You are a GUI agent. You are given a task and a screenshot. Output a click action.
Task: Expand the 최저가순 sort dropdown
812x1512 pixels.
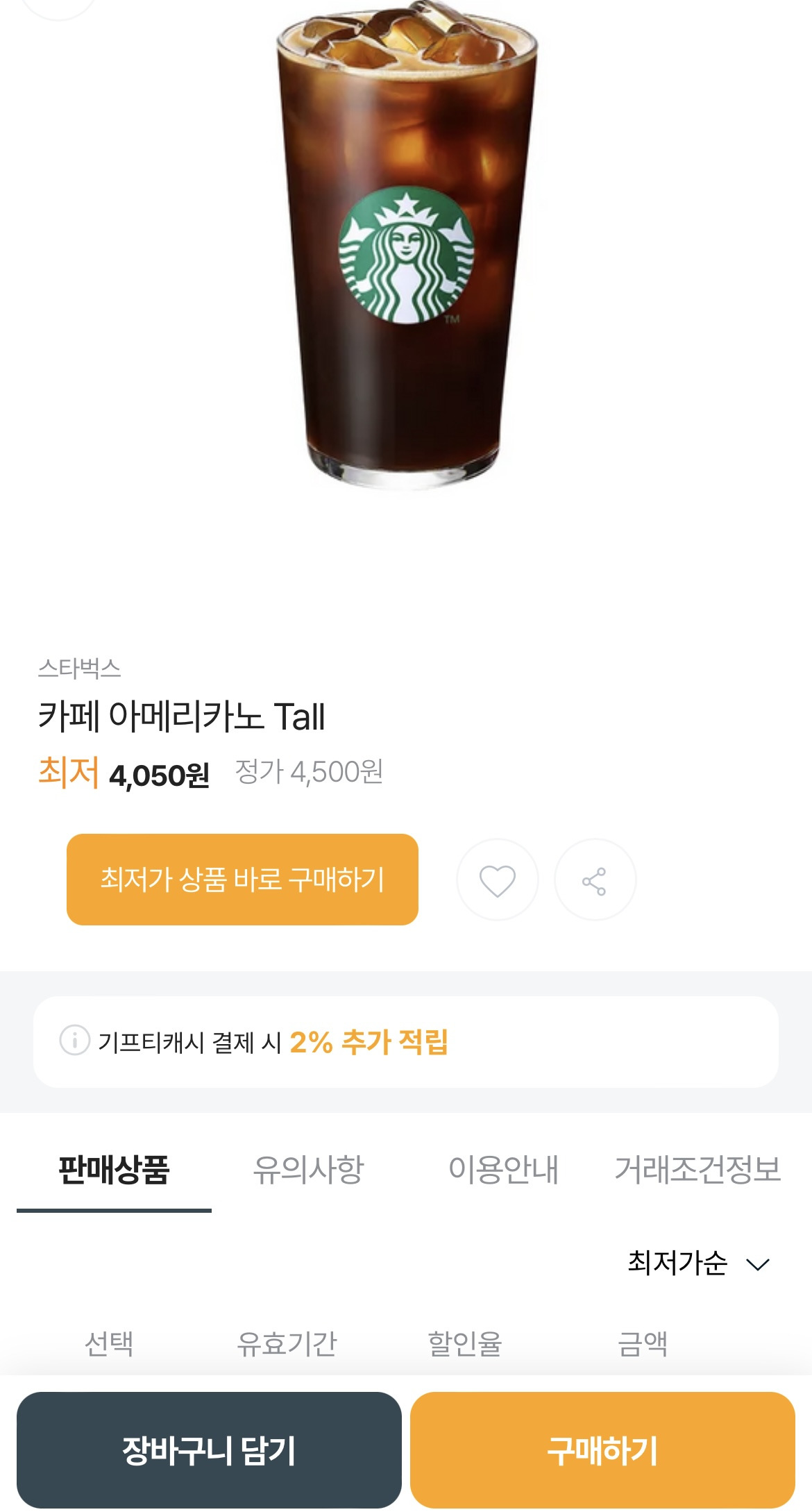coord(698,1263)
